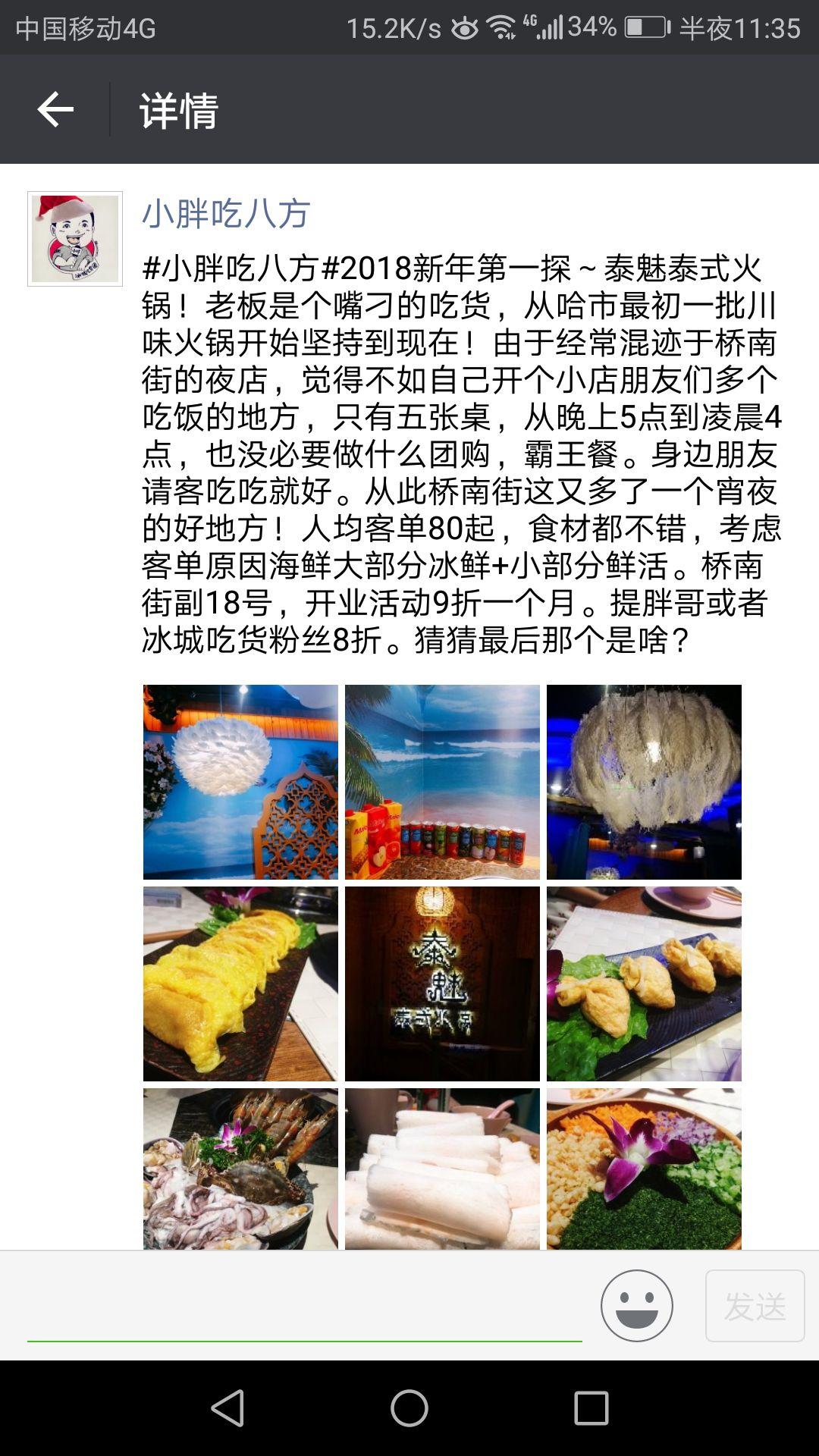Open 小胖吃八方's profile avatar

[x=75, y=239]
